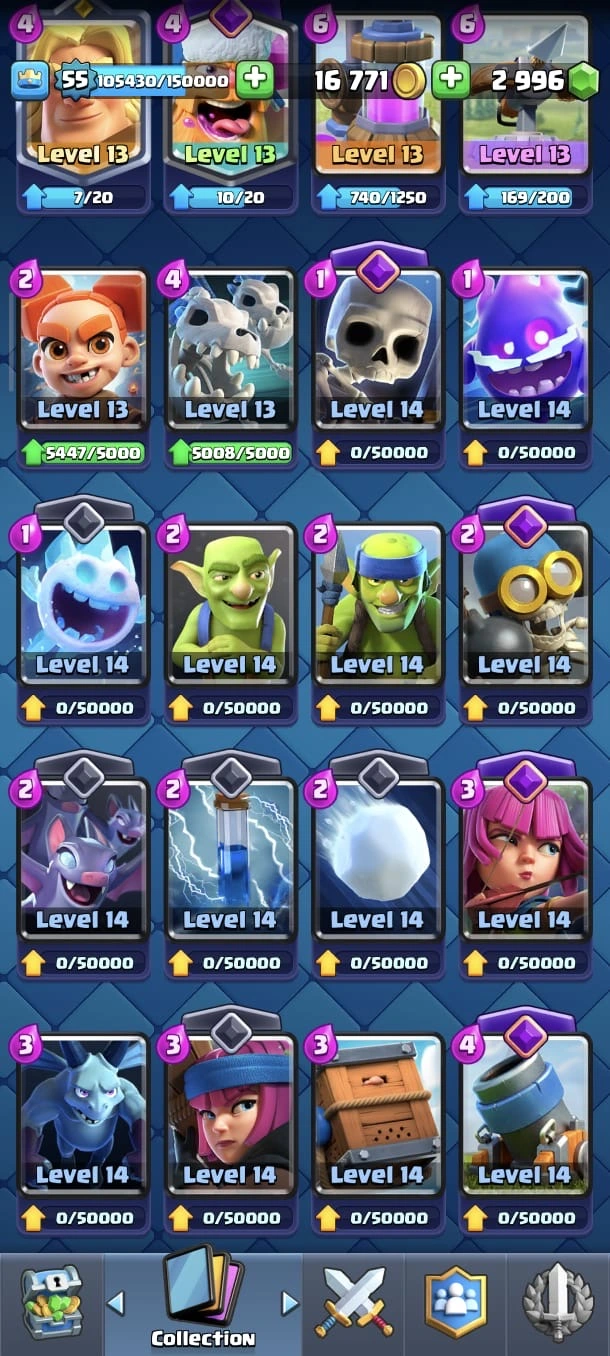Viewport: 610px width, 1356px height.
Task: Open the Skeletons card
Action: pyautogui.click(x=377, y=350)
